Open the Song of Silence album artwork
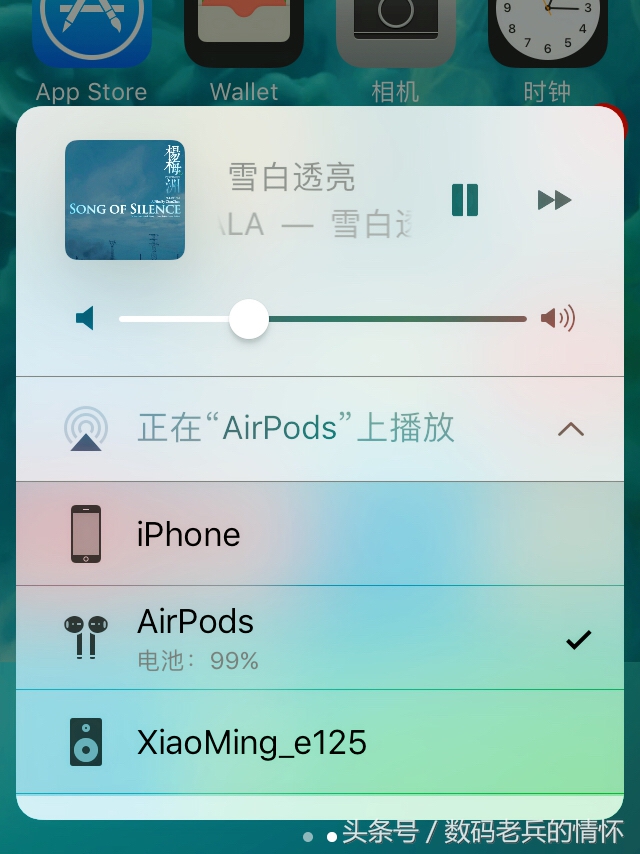The image size is (640, 854). (125, 200)
